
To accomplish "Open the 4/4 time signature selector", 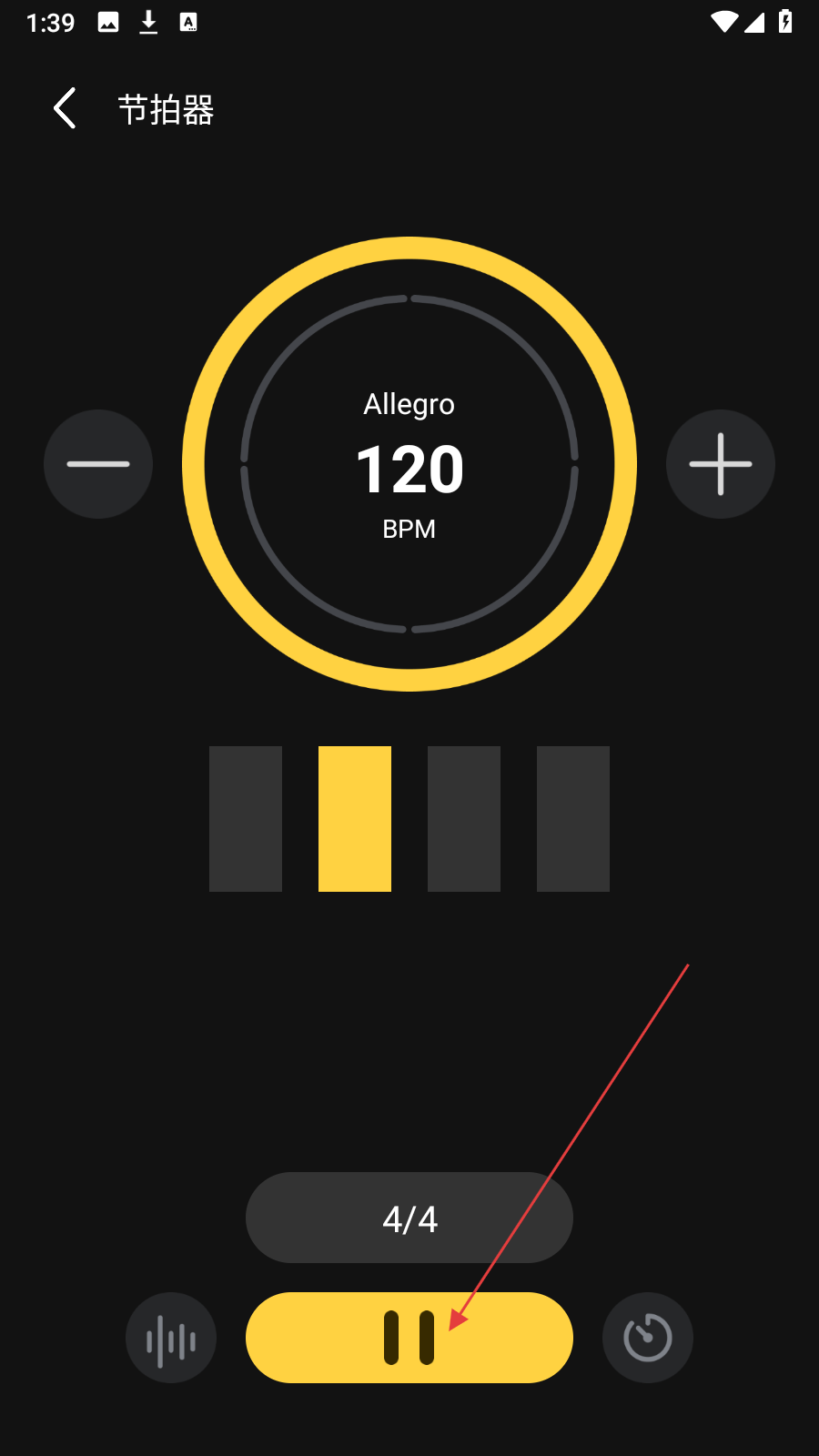I will click(x=409, y=1218).
